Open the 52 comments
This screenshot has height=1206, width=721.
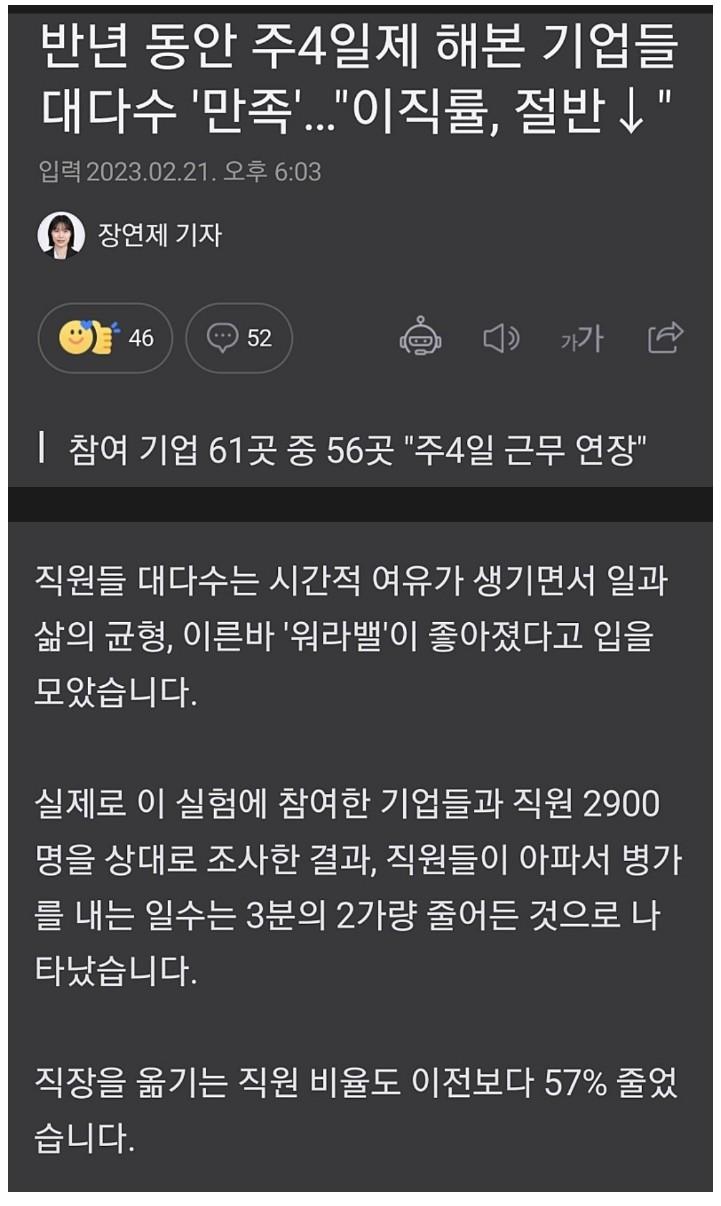(239, 338)
